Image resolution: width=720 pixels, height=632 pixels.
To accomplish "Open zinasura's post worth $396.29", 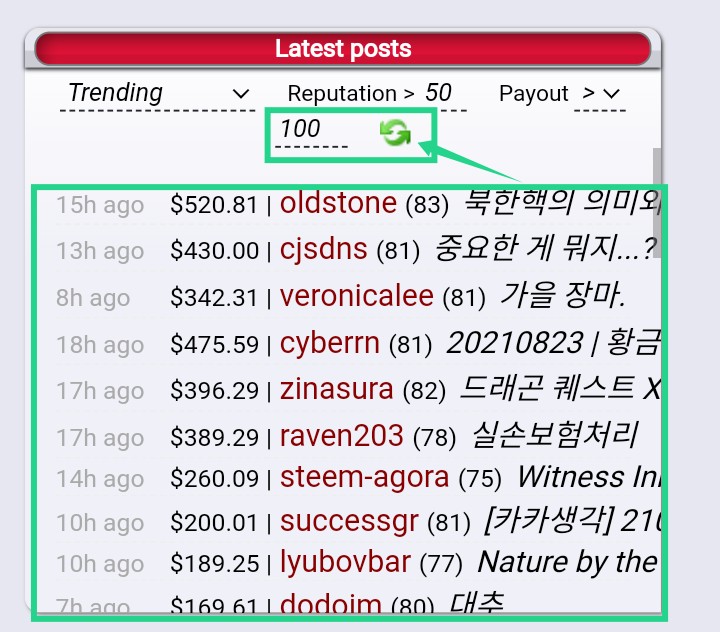I will (560, 389).
